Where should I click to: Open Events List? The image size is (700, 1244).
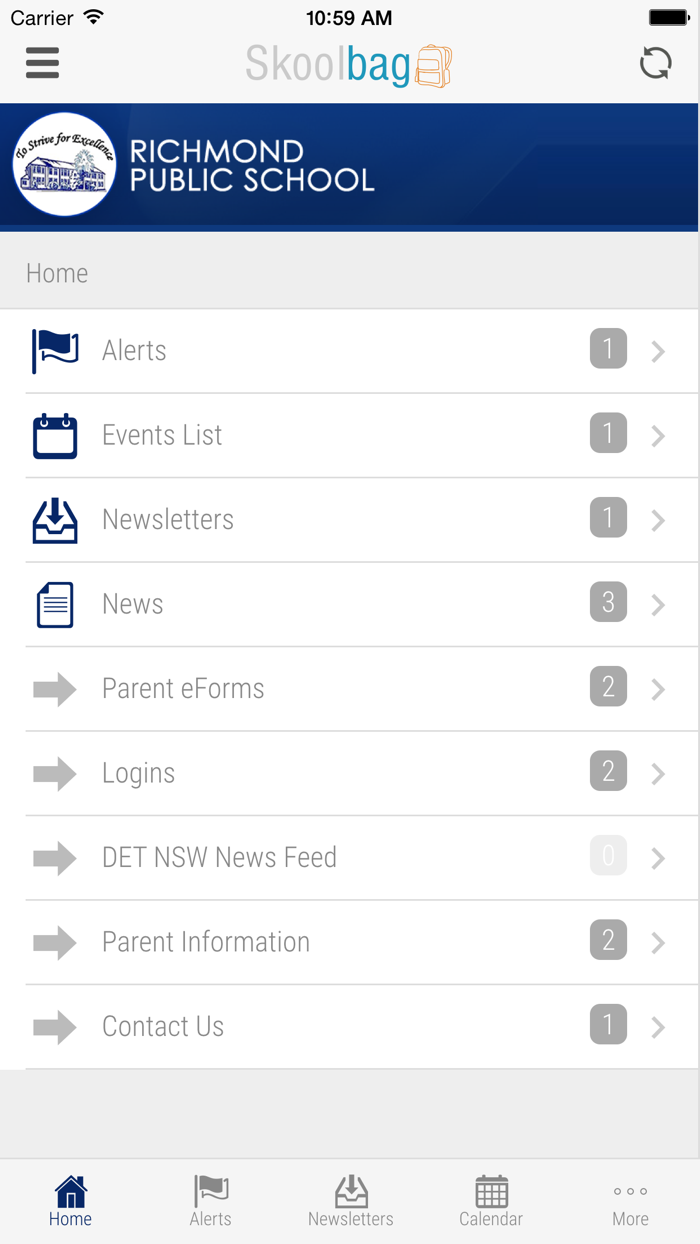350,435
